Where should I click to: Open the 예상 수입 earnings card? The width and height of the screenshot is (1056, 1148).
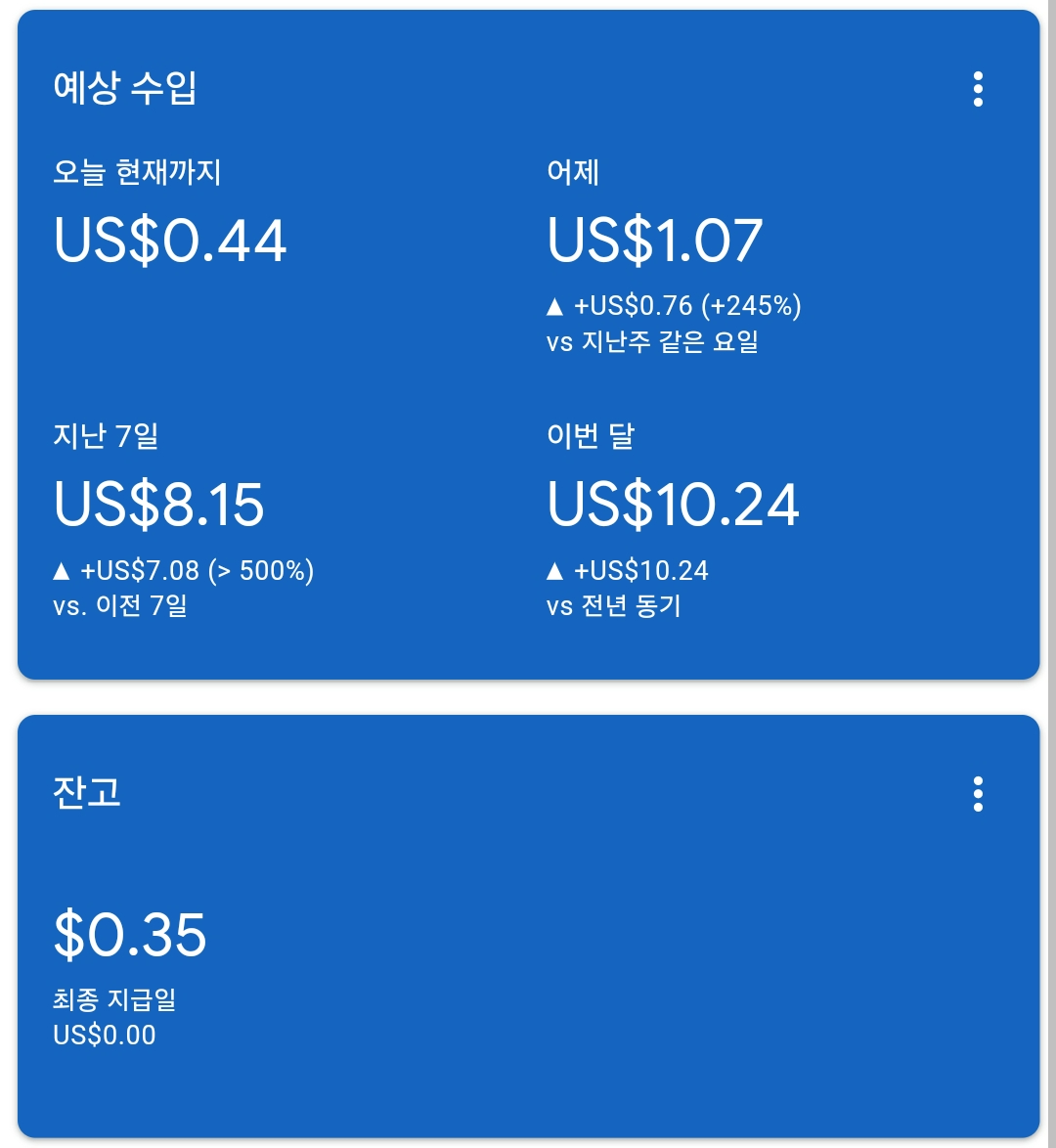click(x=125, y=89)
